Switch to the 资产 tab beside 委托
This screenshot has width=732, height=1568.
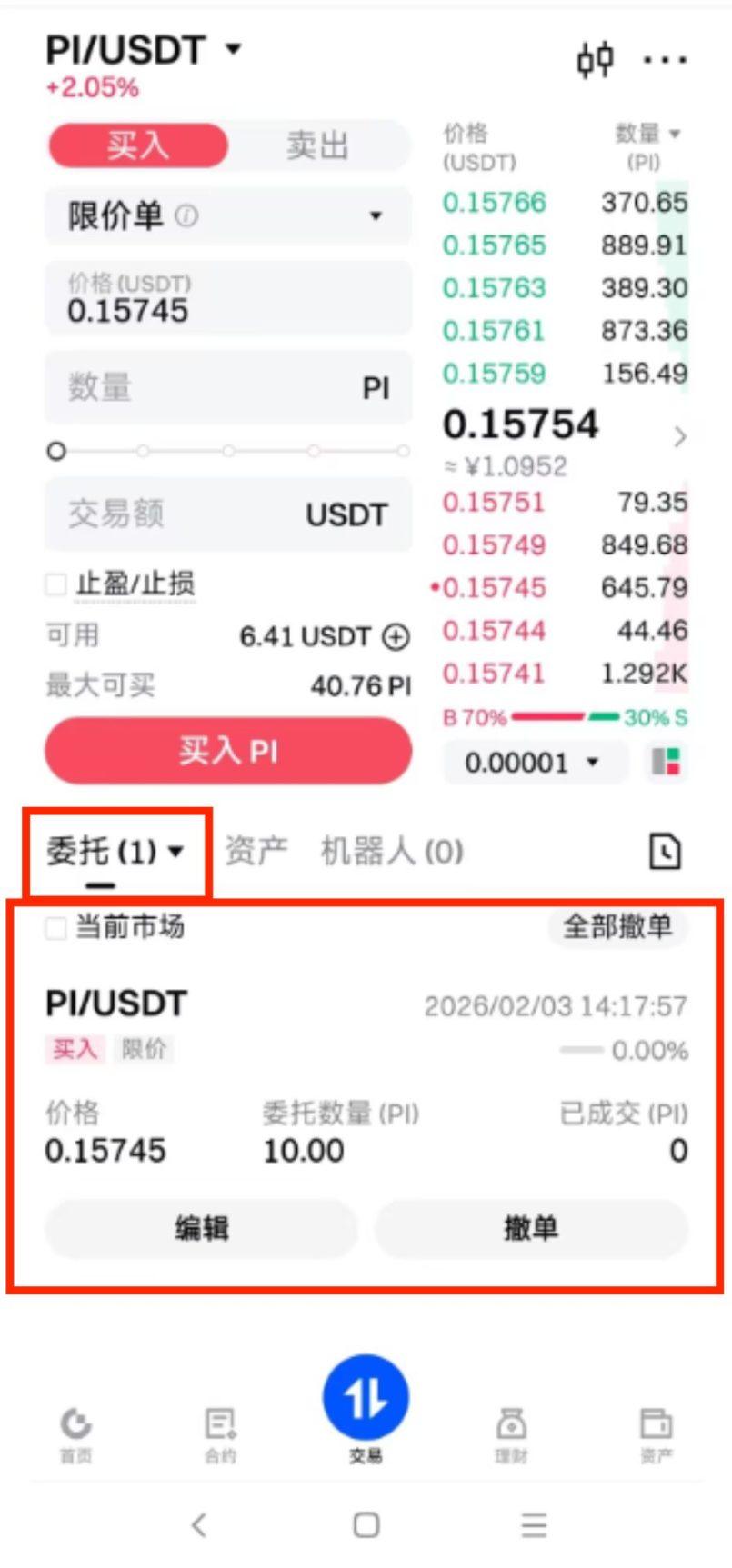tap(256, 852)
